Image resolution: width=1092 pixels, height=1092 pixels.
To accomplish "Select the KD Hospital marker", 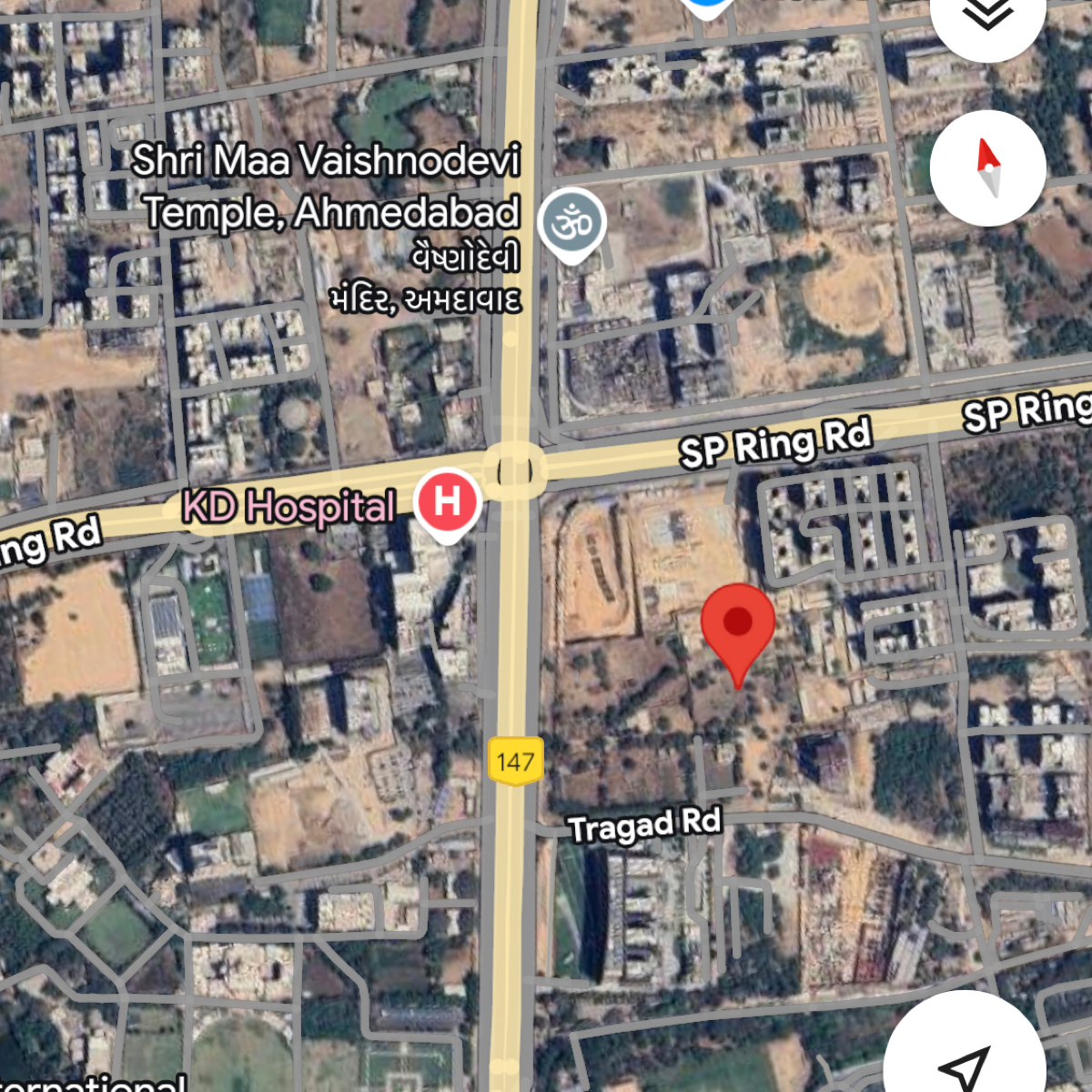I will (x=447, y=502).
